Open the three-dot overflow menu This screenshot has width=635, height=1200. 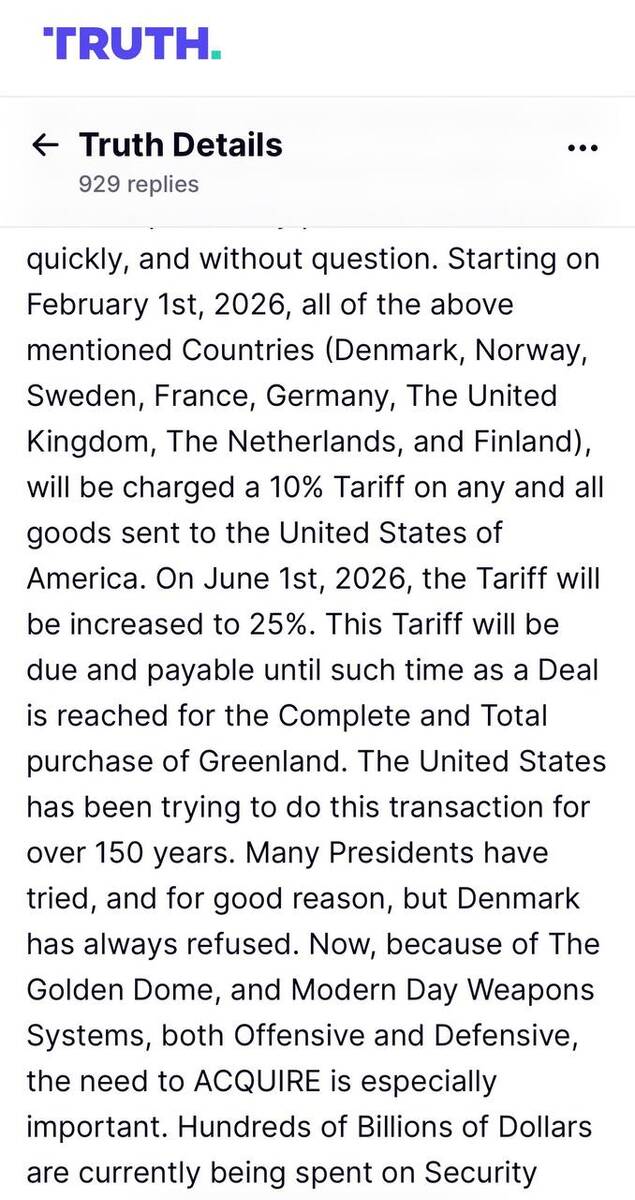coord(582,148)
